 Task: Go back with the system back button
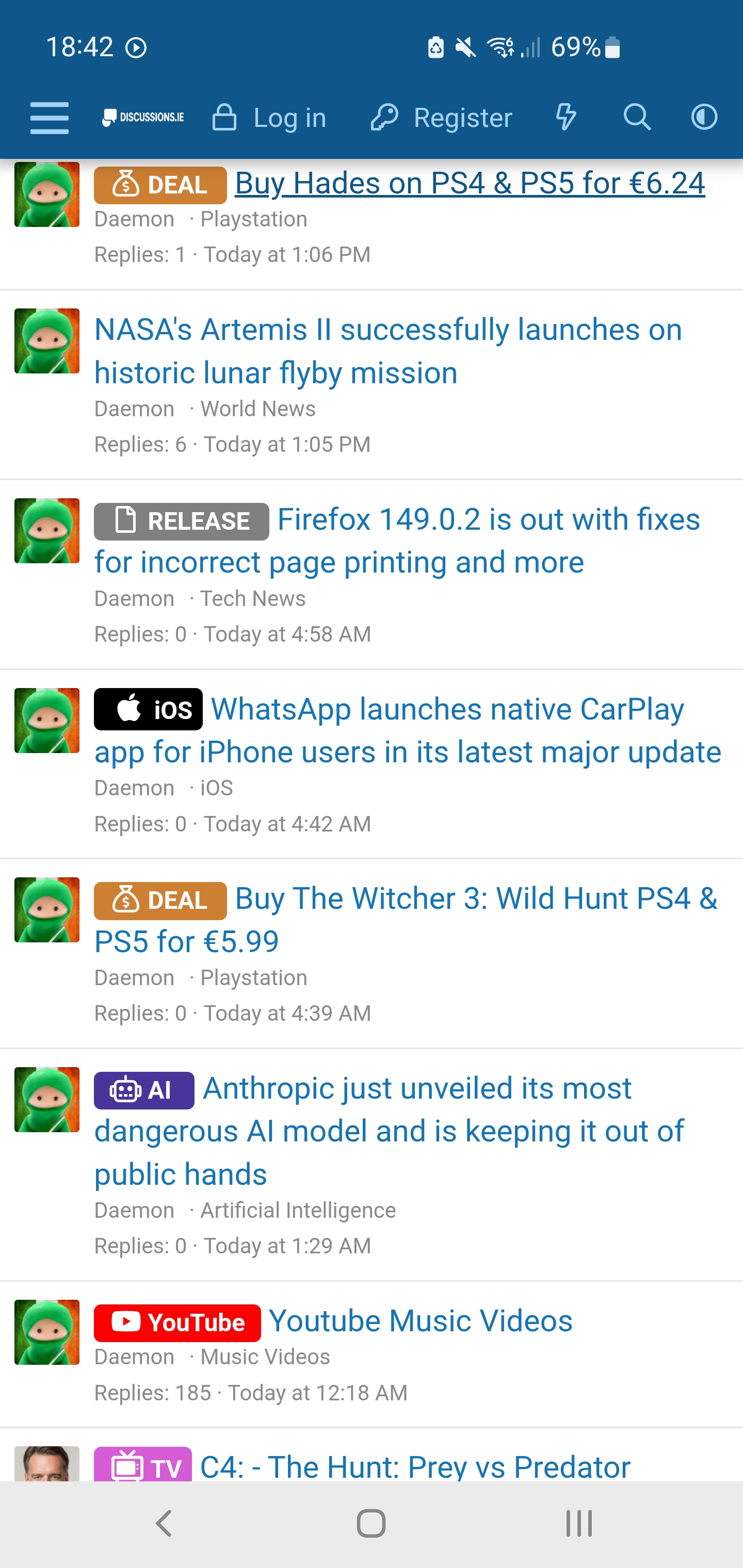163,1524
